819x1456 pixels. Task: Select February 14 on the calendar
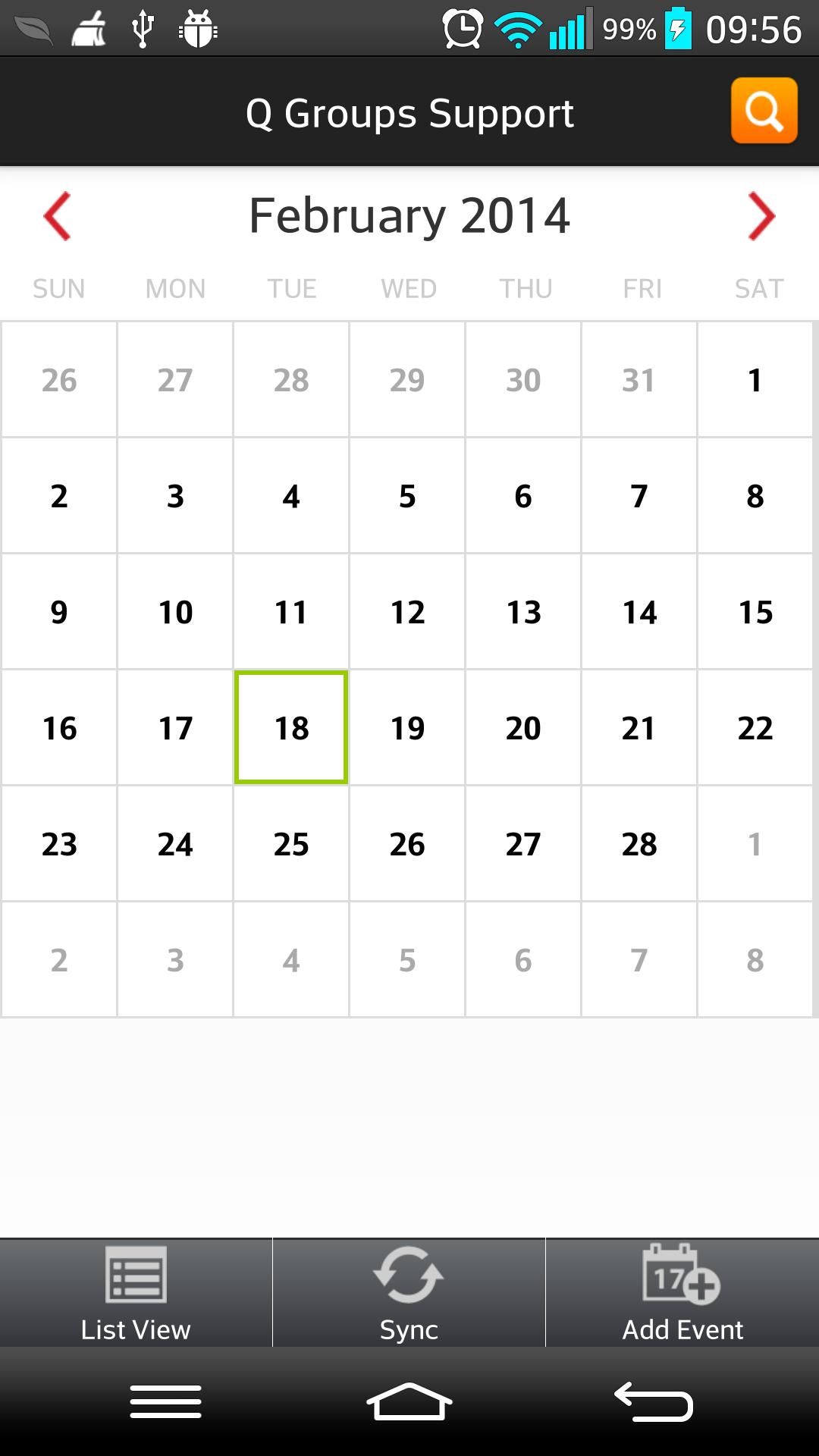(x=639, y=611)
